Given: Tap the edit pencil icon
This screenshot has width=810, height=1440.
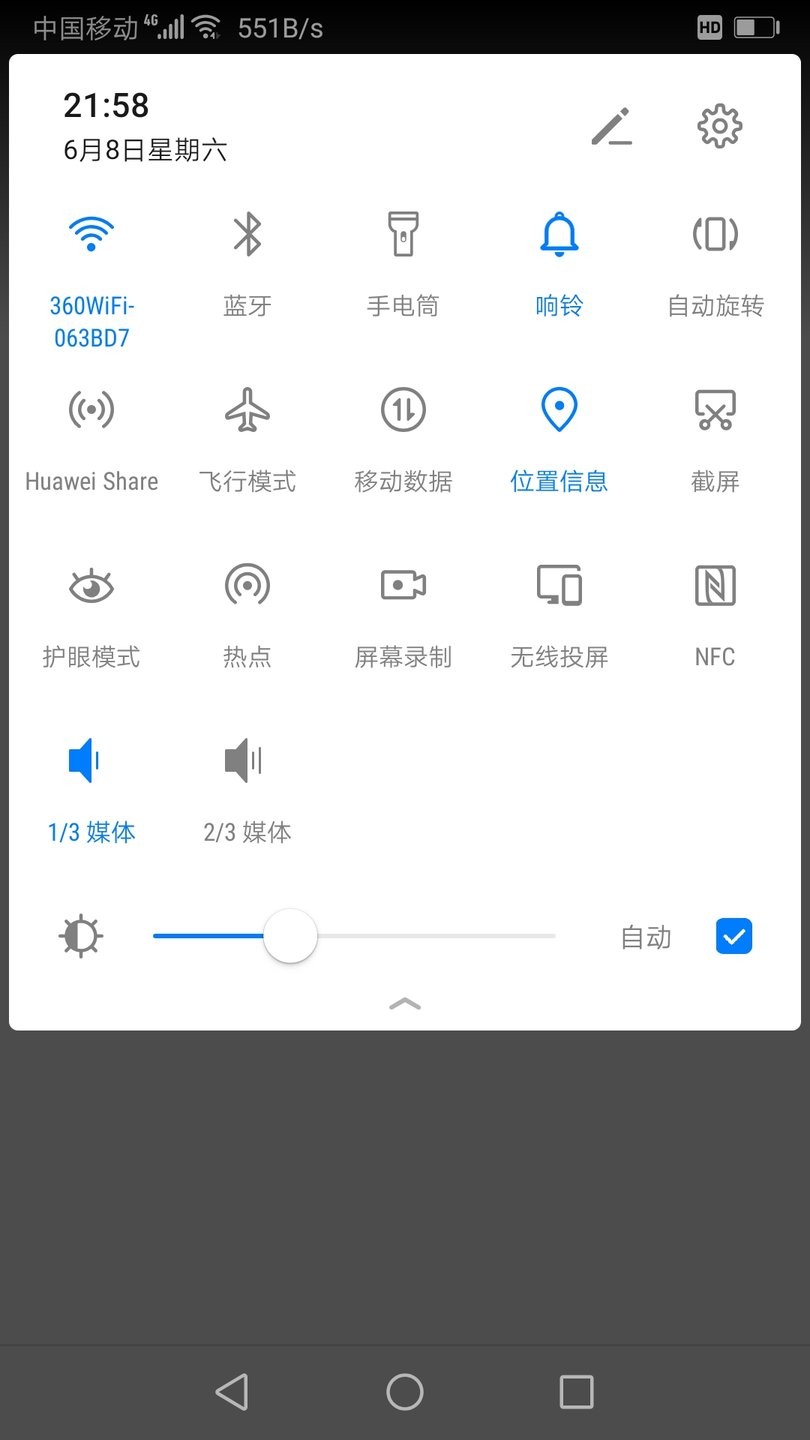Looking at the screenshot, I should [612, 126].
